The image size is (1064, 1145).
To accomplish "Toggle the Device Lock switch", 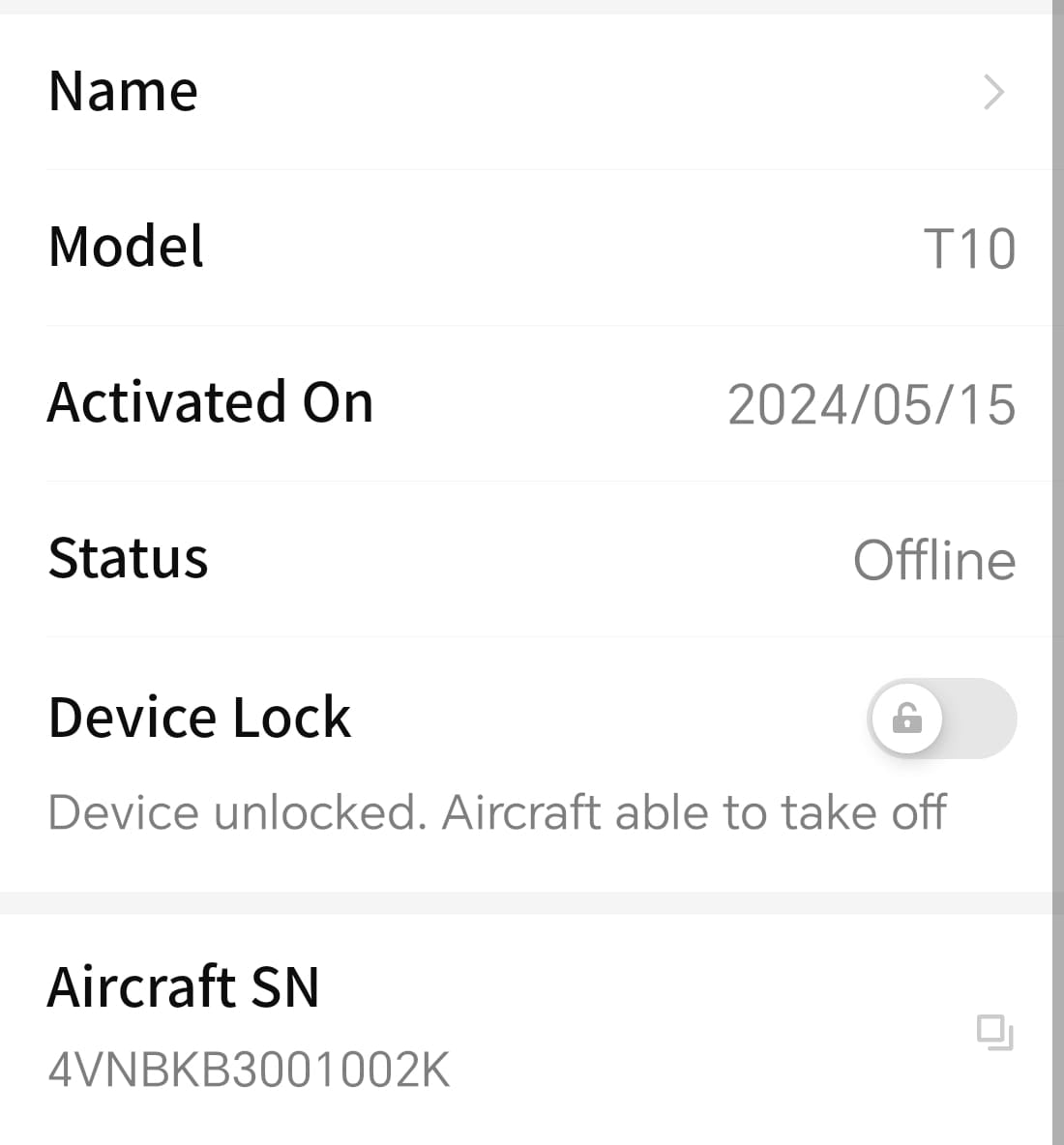I will pyautogui.click(x=941, y=719).
